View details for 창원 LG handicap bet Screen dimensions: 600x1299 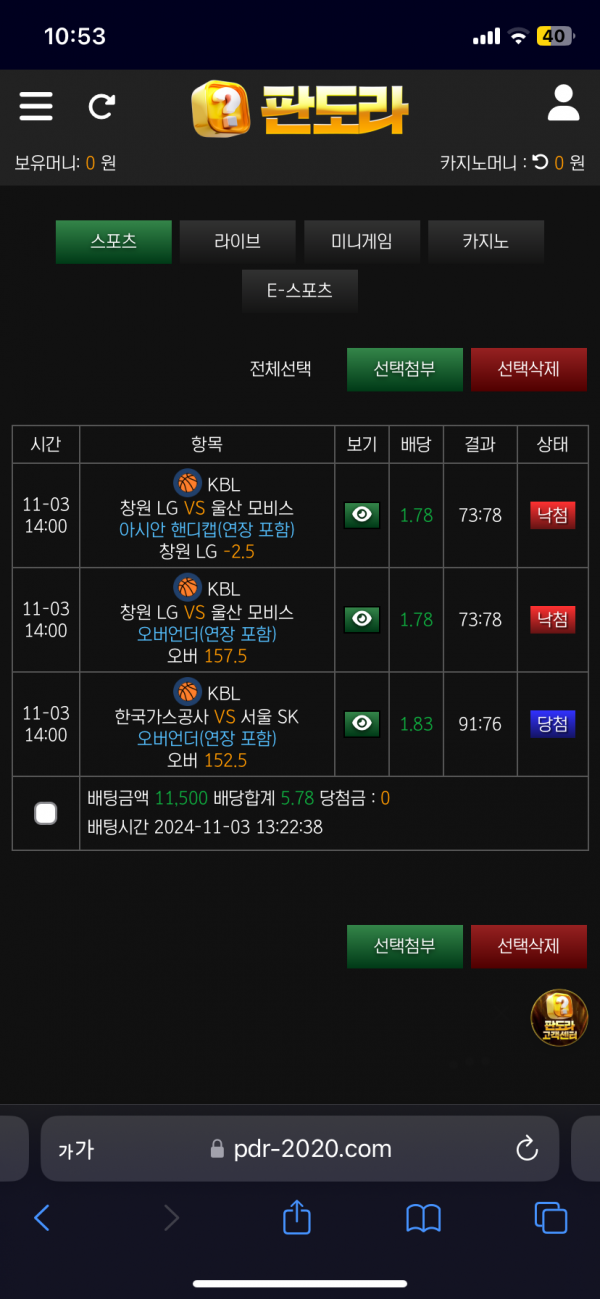pos(362,515)
